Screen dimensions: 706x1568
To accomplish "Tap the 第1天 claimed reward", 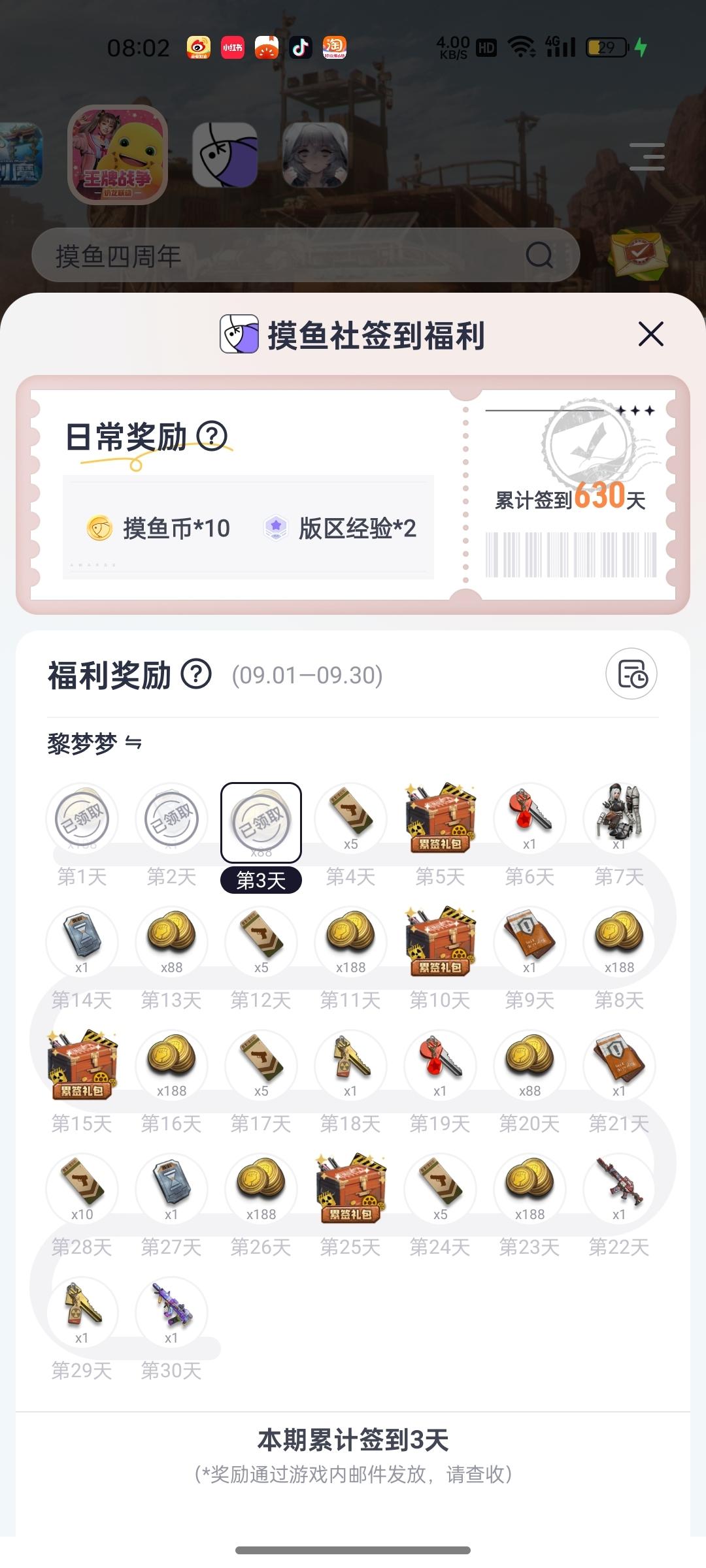I will click(82, 819).
